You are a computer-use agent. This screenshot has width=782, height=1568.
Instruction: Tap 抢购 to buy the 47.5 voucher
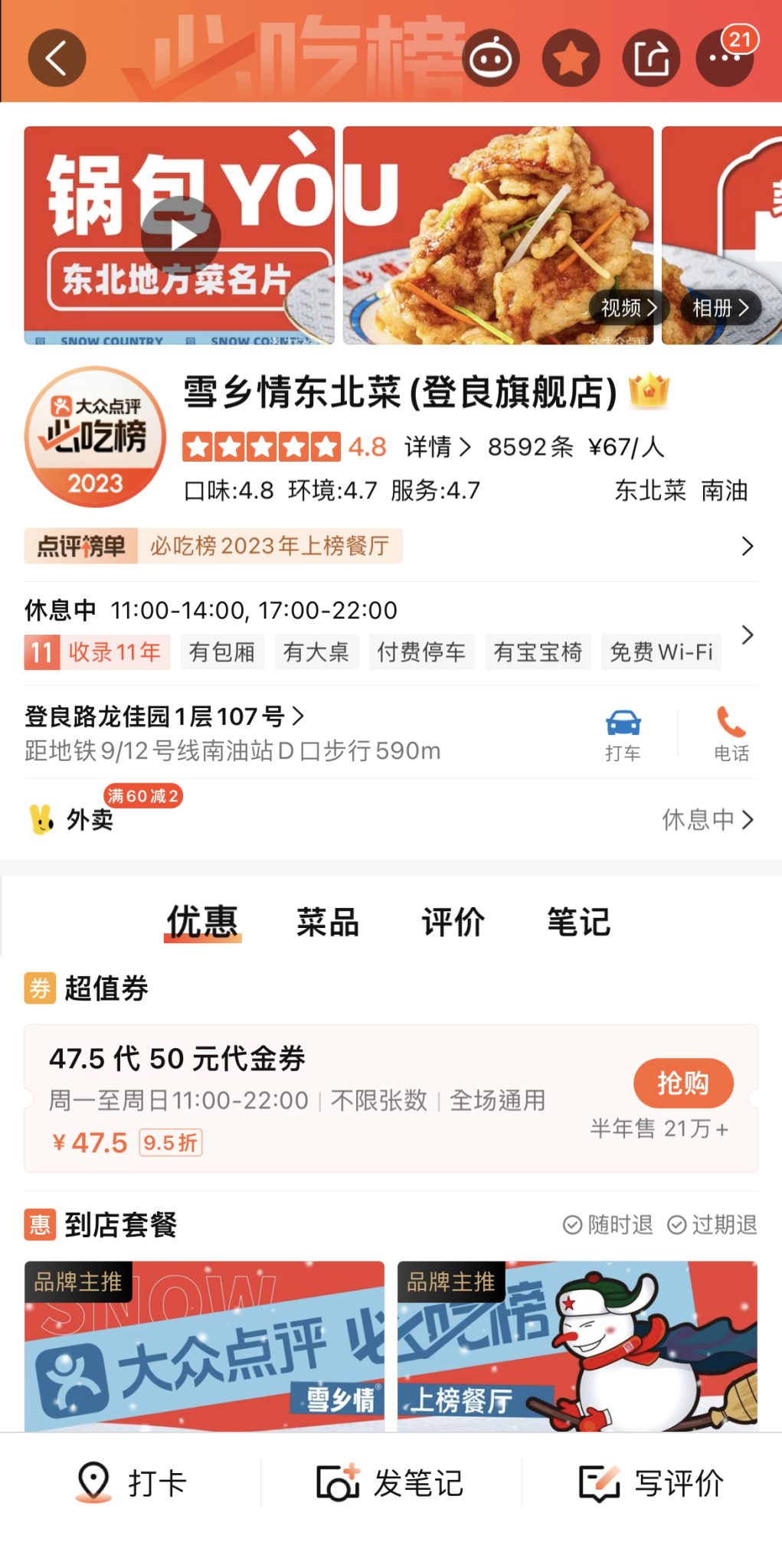(684, 1083)
